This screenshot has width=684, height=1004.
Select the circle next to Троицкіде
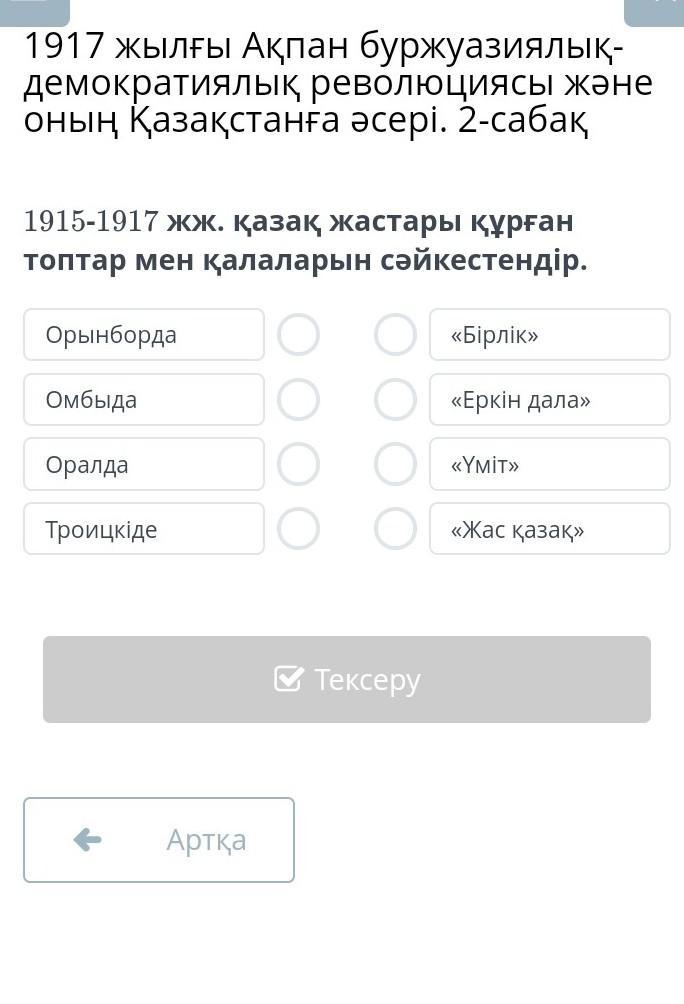(x=298, y=529)
